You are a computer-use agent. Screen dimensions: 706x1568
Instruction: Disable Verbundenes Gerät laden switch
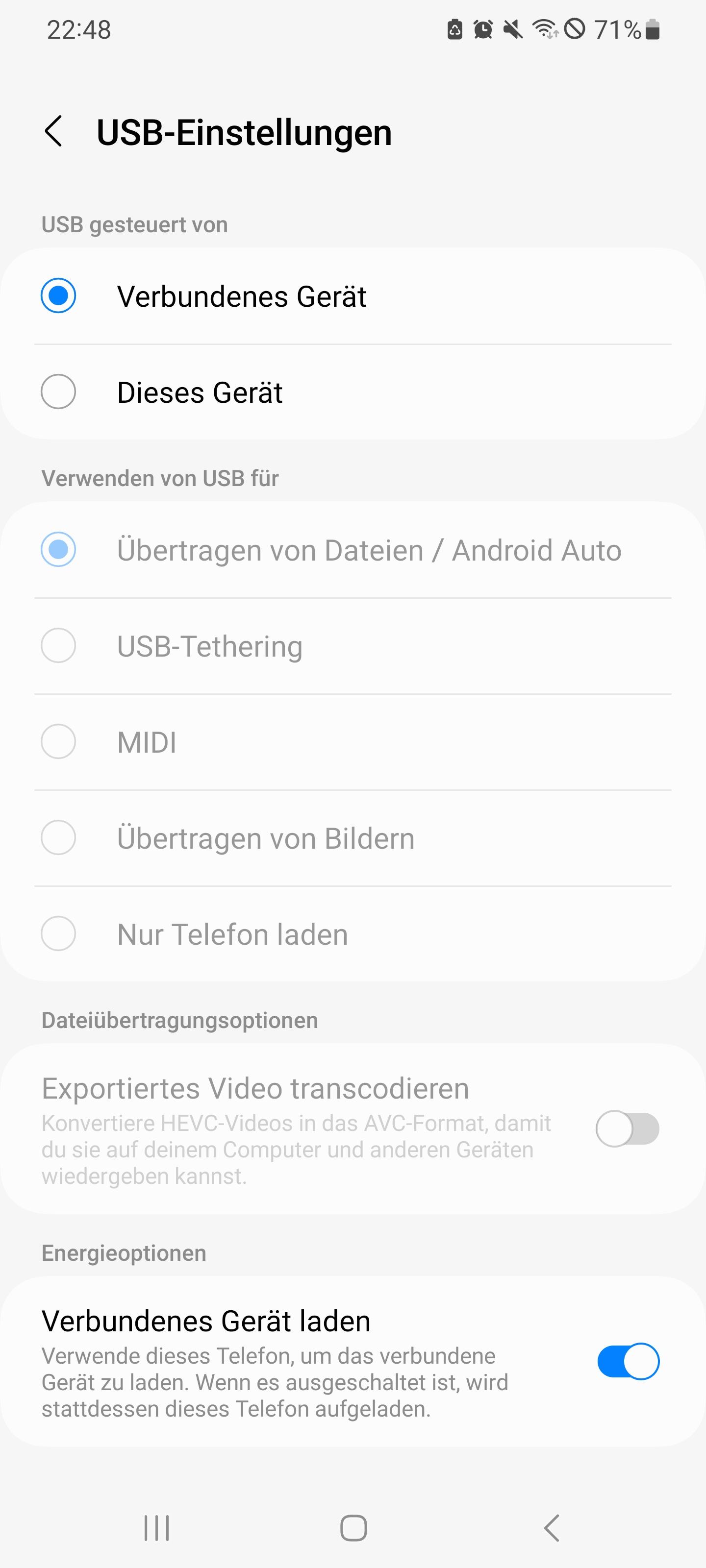point(628,1362)
